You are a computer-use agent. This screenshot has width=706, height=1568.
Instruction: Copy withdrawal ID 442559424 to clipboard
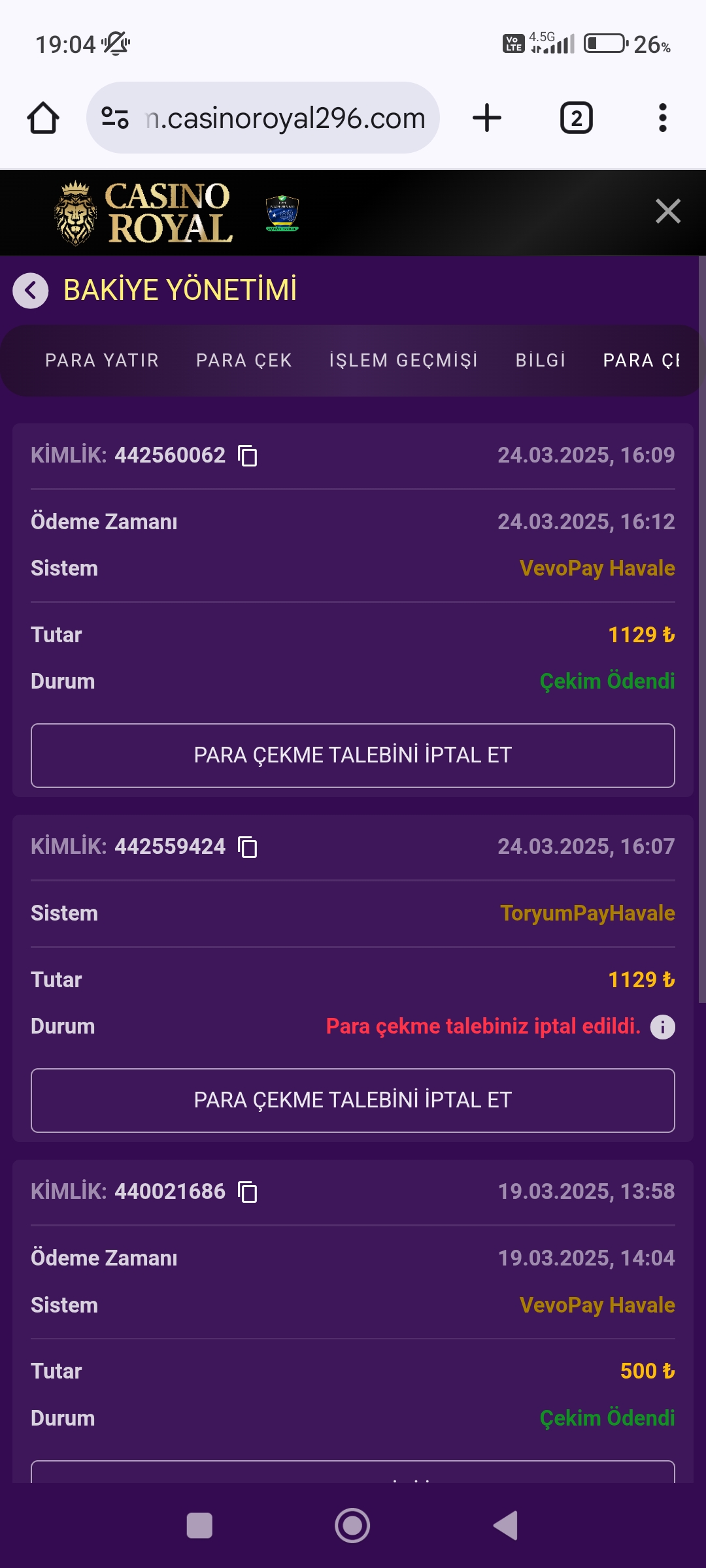click(247, 847)
